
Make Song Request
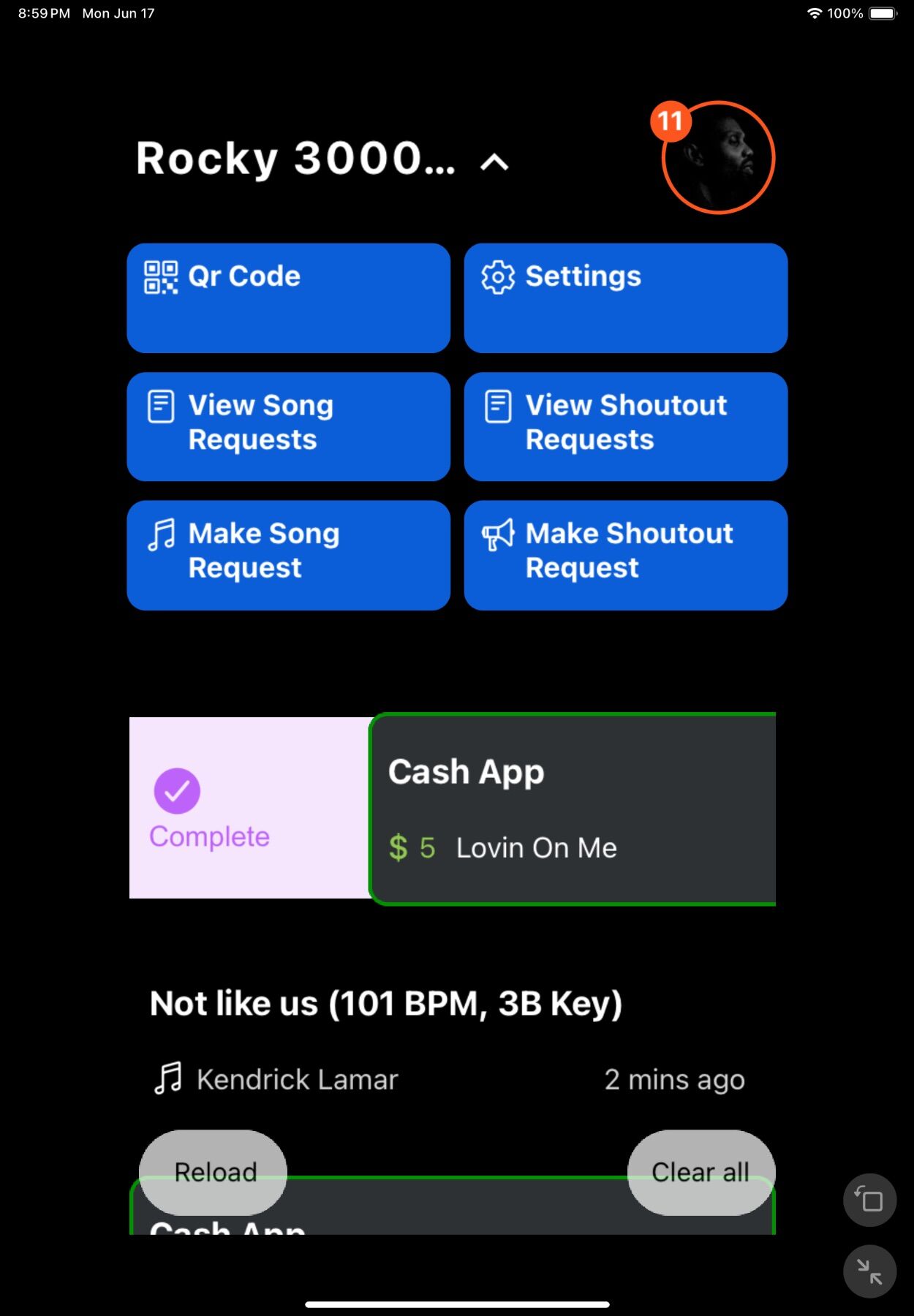click(288, 555)
